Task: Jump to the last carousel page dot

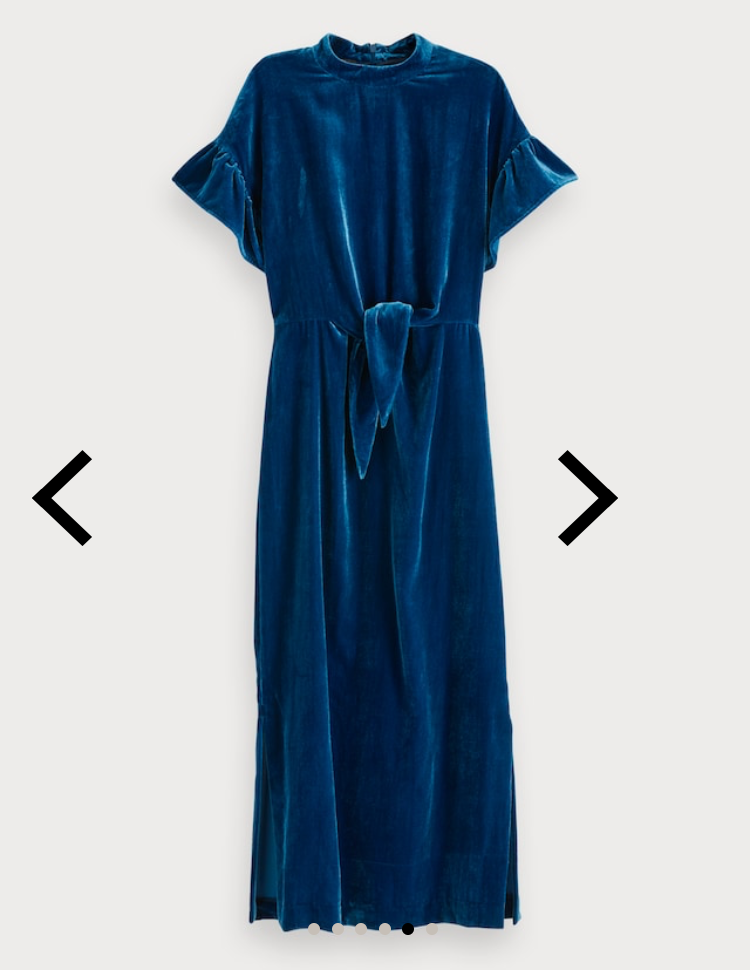Action: tap(432, 929)
